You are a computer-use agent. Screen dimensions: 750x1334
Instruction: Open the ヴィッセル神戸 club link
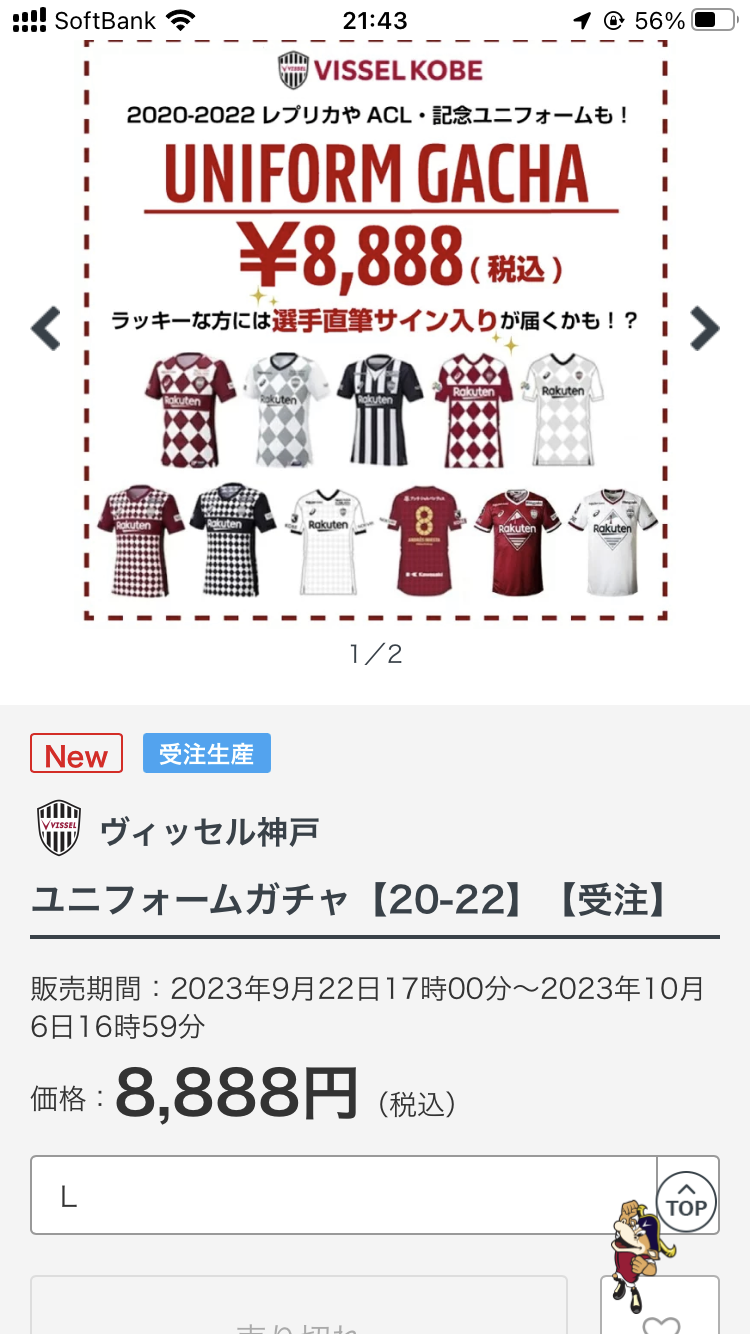(x=208, y=830)
